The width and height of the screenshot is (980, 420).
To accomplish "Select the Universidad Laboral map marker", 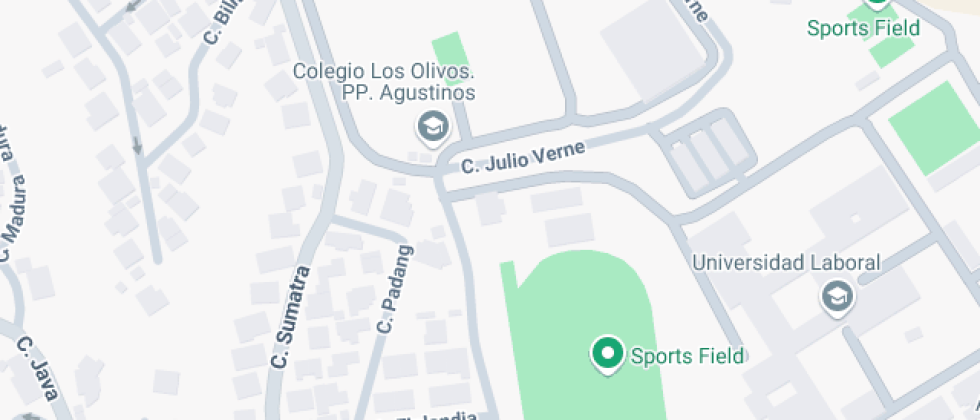I will (836, 296).
